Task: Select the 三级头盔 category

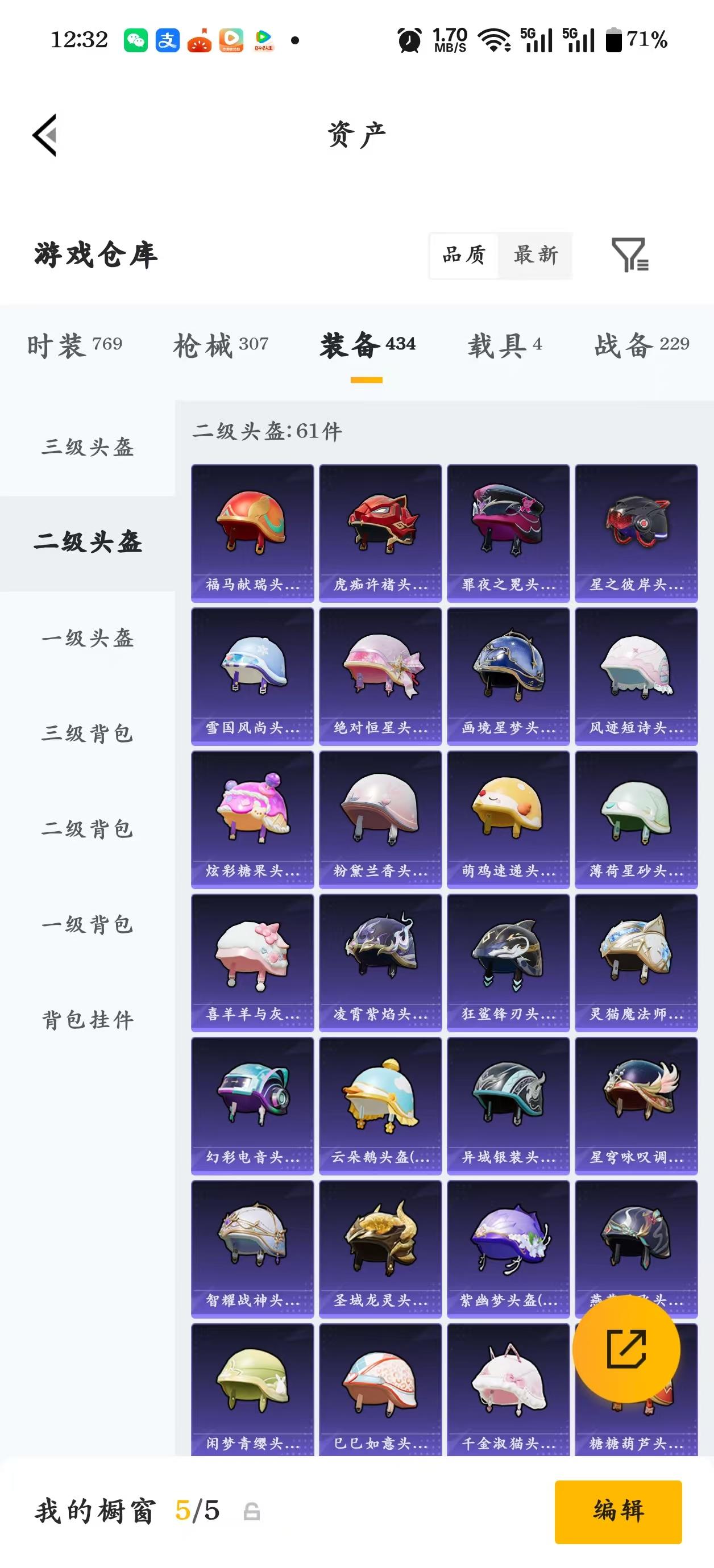Action: pyautogui.click(x=88, y=449)
